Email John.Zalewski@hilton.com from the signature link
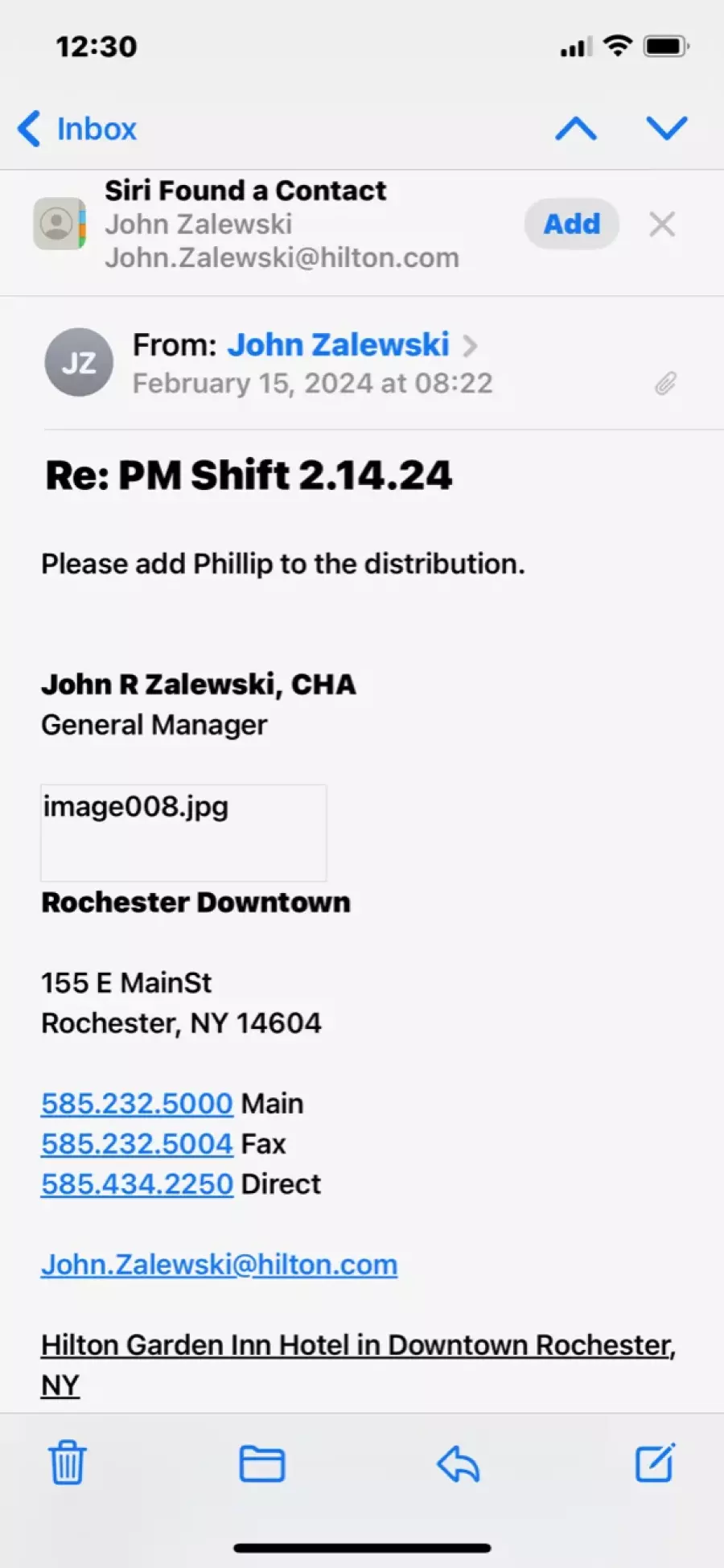This screenshot has width=724, height=1568. [219, 1265]
